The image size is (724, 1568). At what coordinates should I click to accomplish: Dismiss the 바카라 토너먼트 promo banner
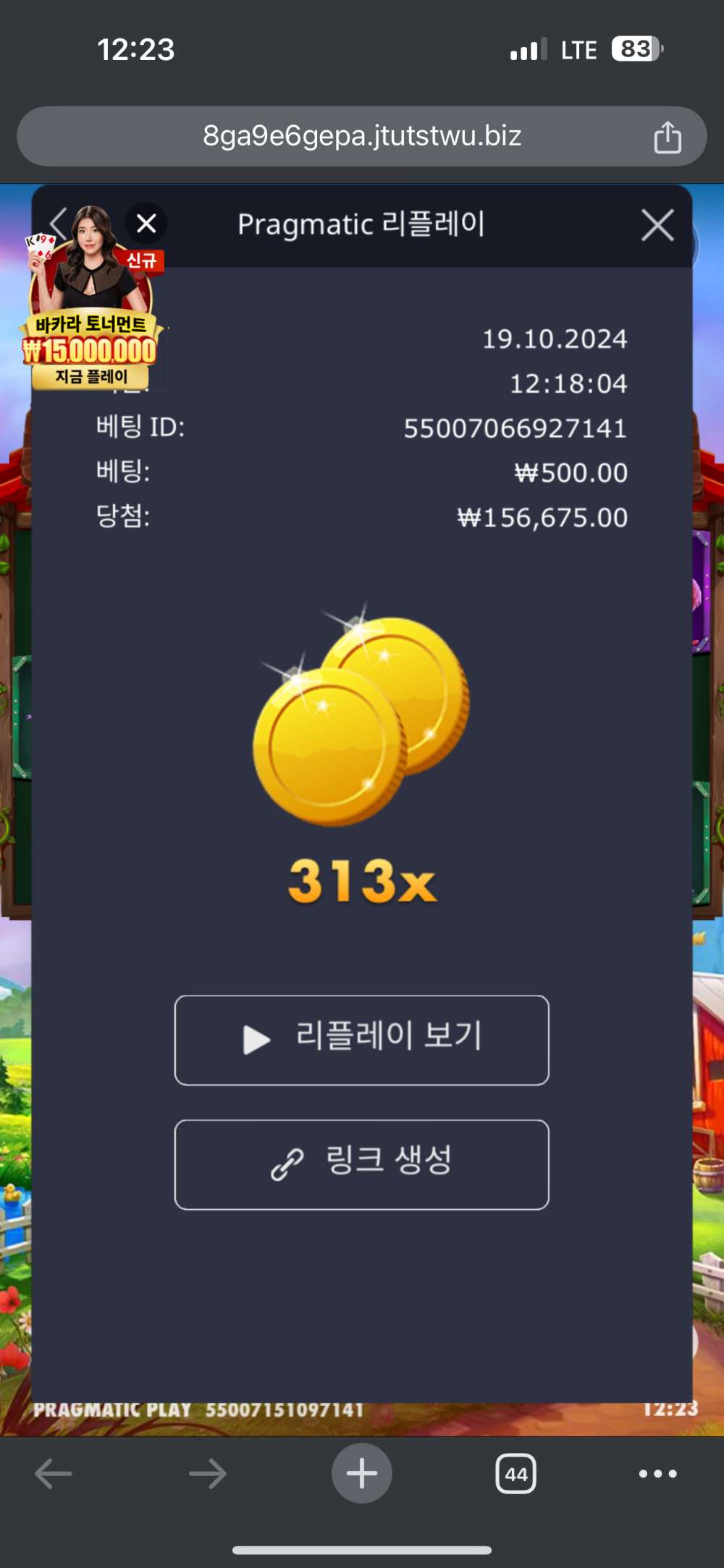click(146, 224)
